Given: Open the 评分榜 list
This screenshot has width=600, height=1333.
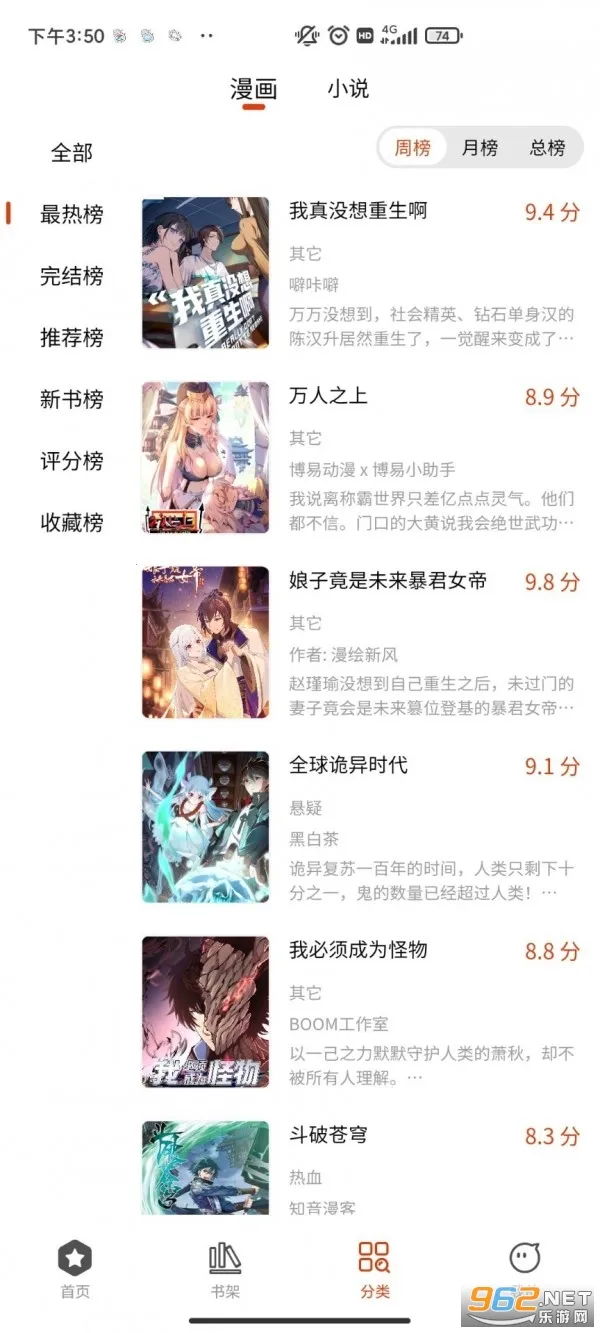Looking at the screenshot, I should [72, 461].
